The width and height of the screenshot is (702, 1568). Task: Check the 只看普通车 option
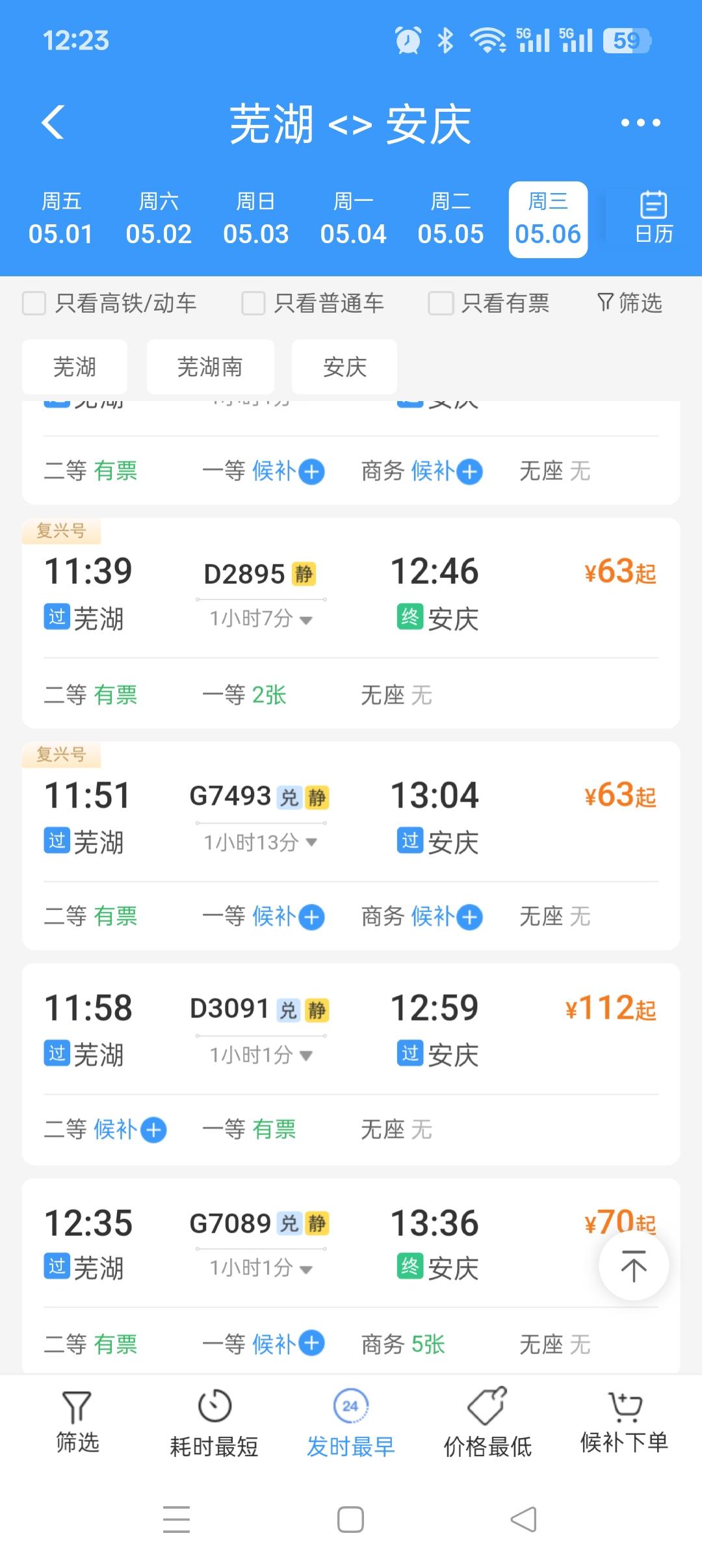tap(253, 303)
